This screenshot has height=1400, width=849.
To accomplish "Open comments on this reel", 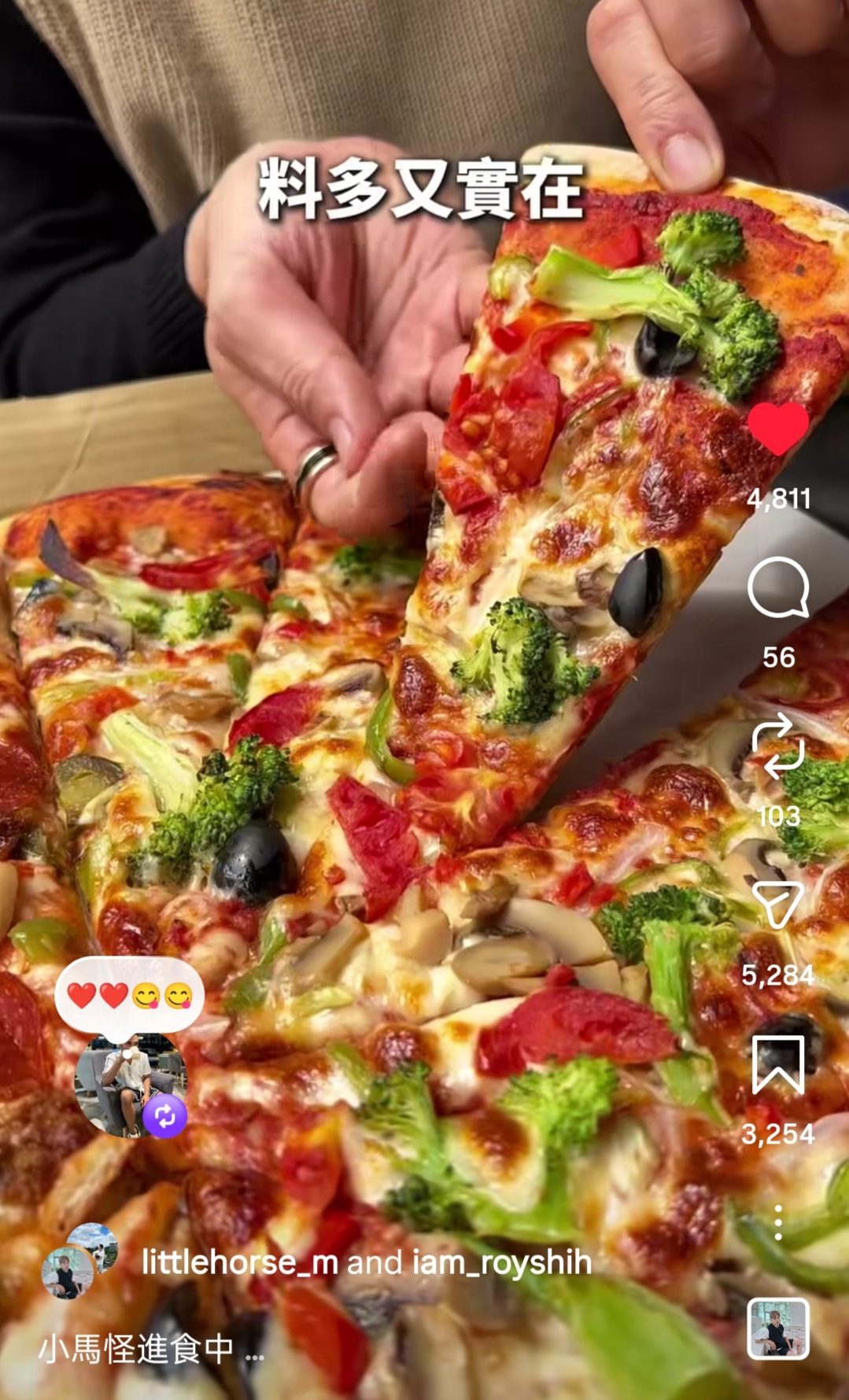I will (777, 588).
